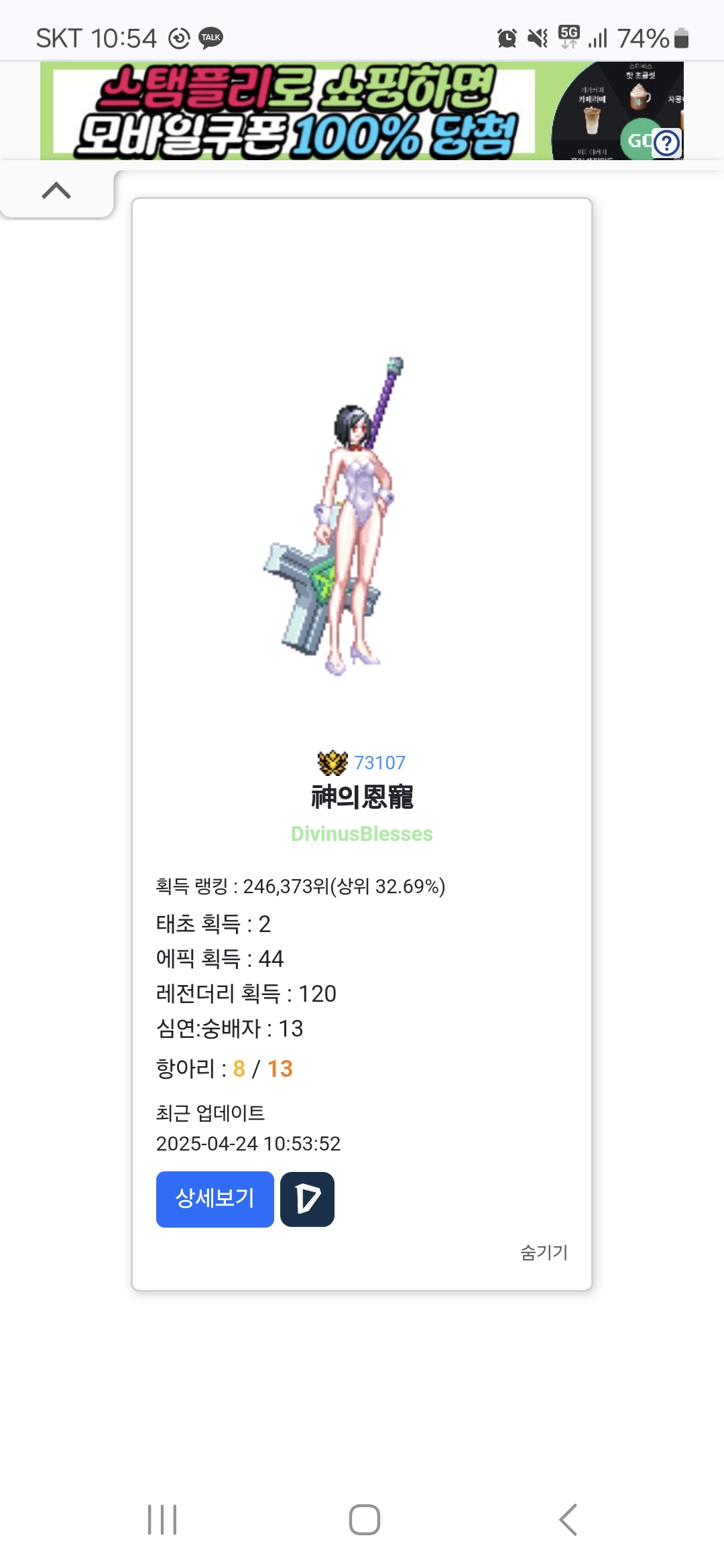Open the 73107 fame link

[379, 763]
